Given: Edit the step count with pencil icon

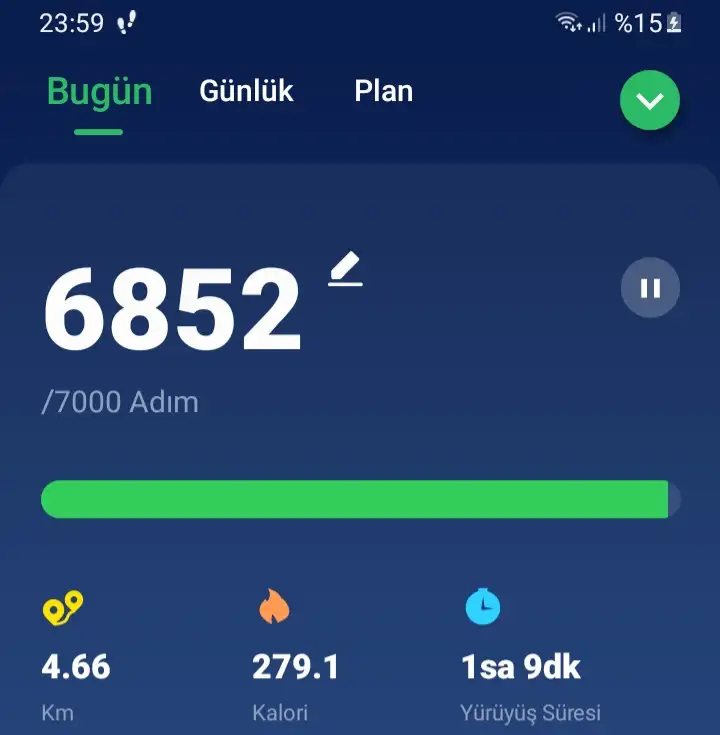Looking at the screenshot, I should (x=345, y=270).
